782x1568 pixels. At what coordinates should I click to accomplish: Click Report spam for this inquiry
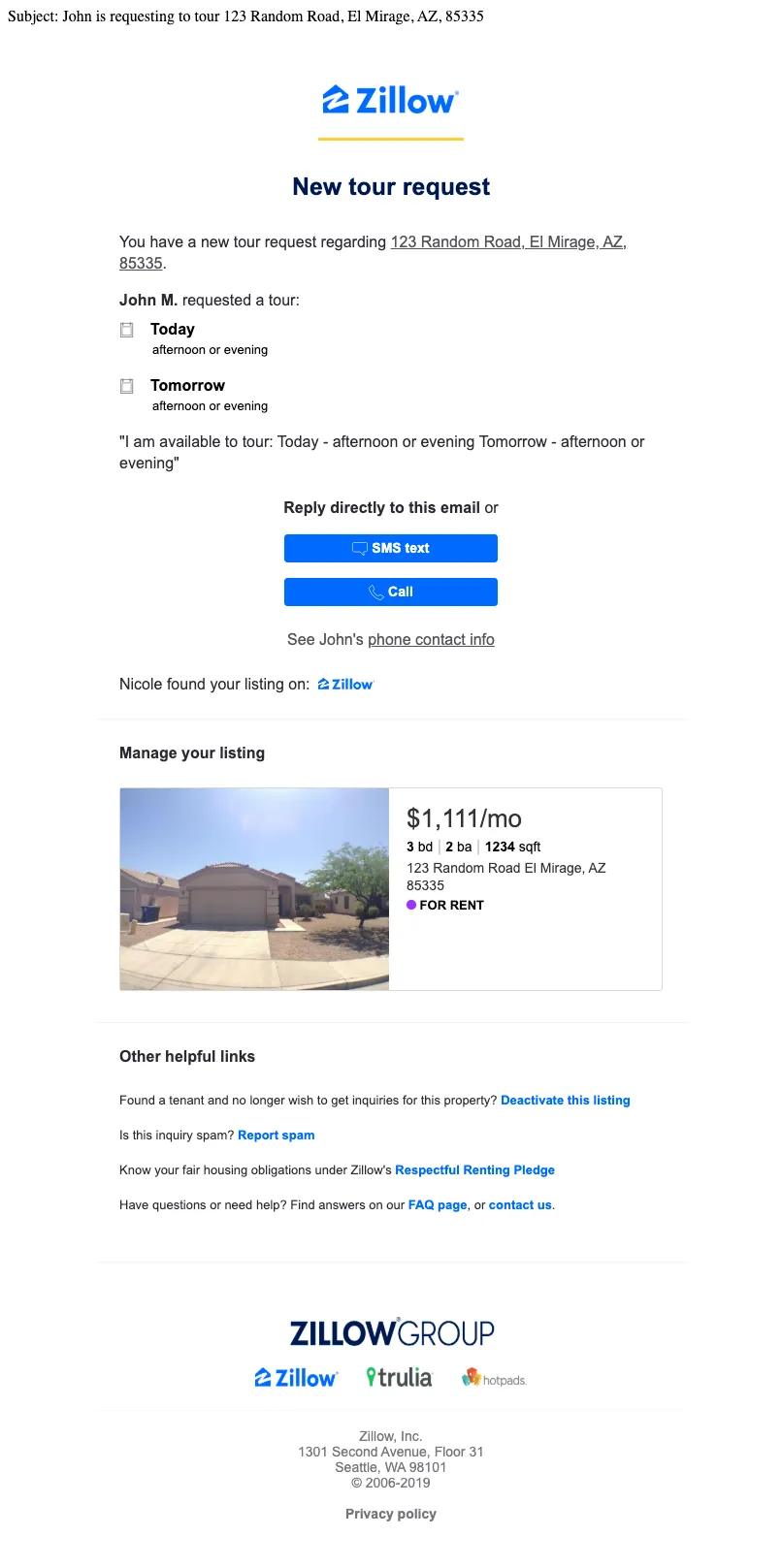coord(276,1135)
